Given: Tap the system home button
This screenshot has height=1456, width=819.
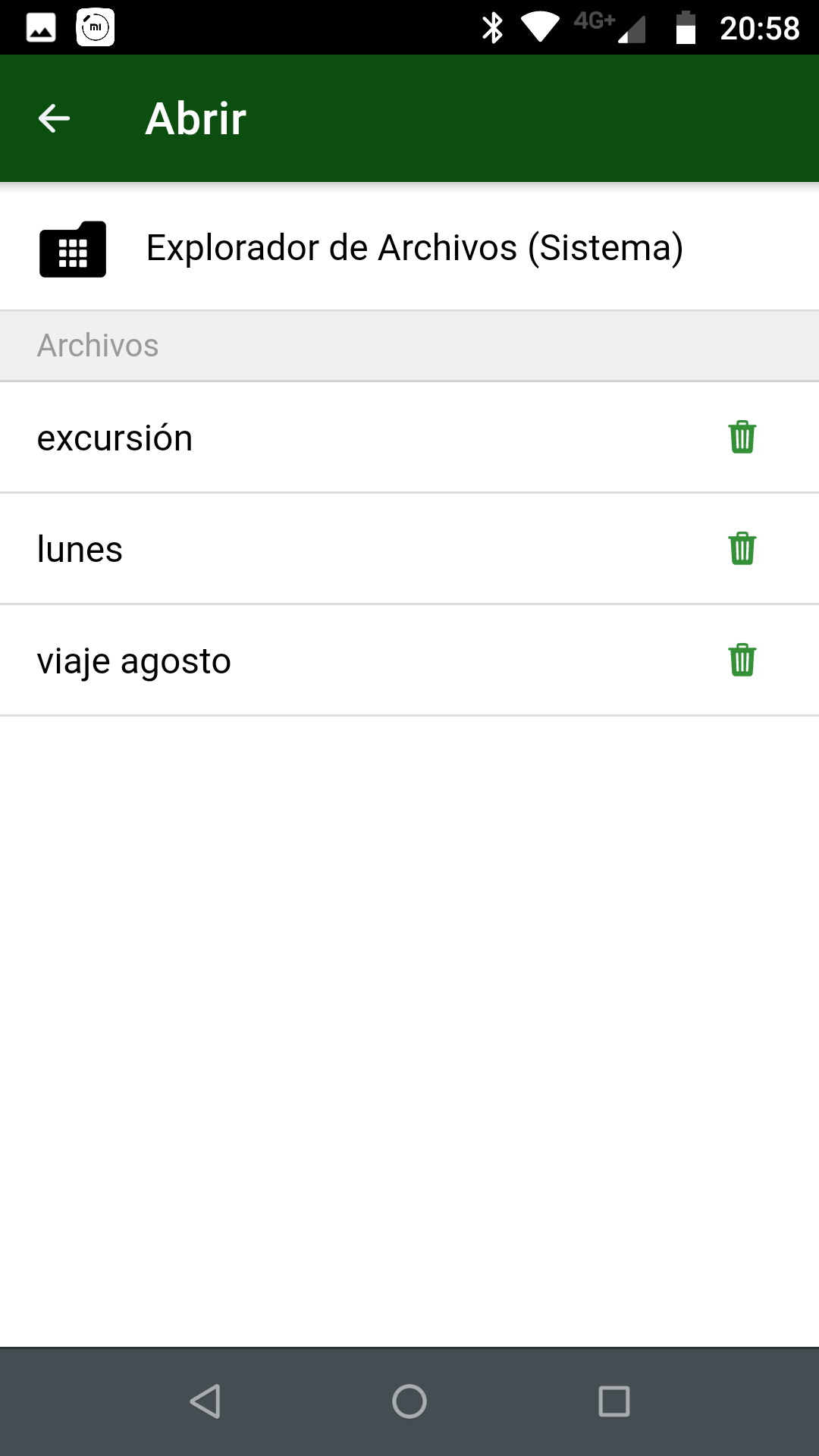Looking at the screenshot, I should pos(409,1401).
